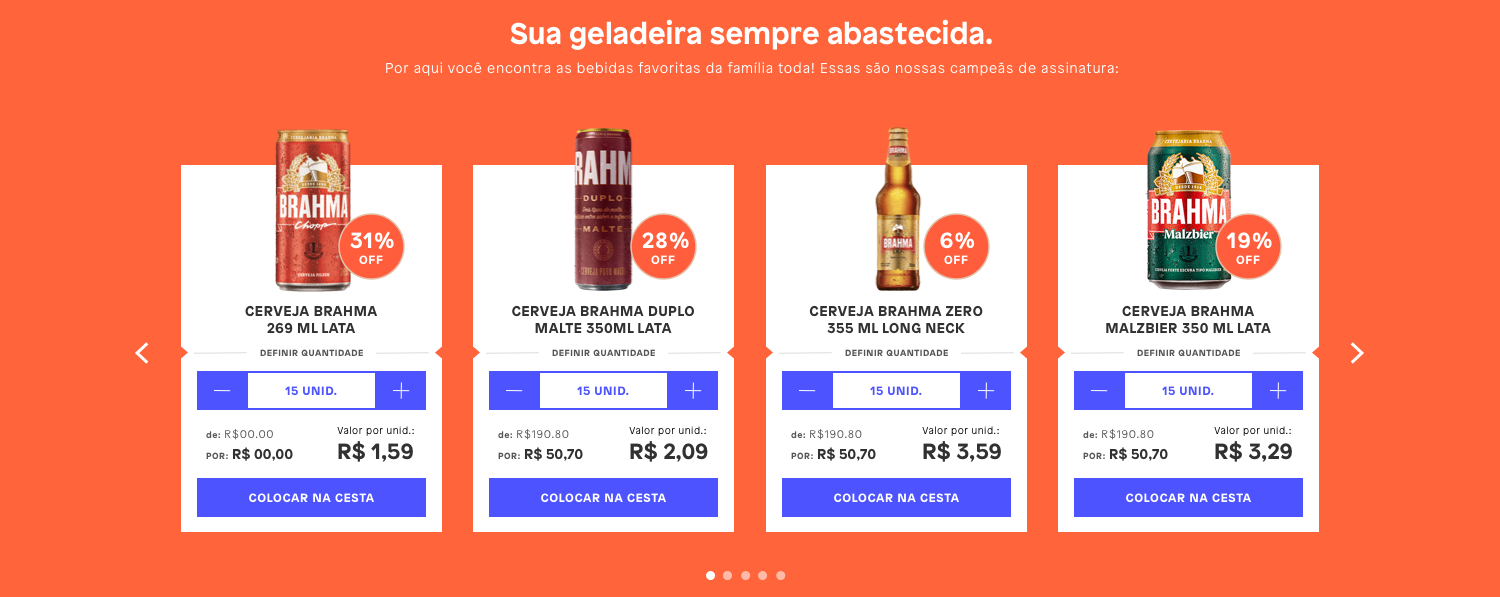Decrease quantity of Brahma Duplo Malte 350ML
1500x597 pixels.
pos(514,391)
